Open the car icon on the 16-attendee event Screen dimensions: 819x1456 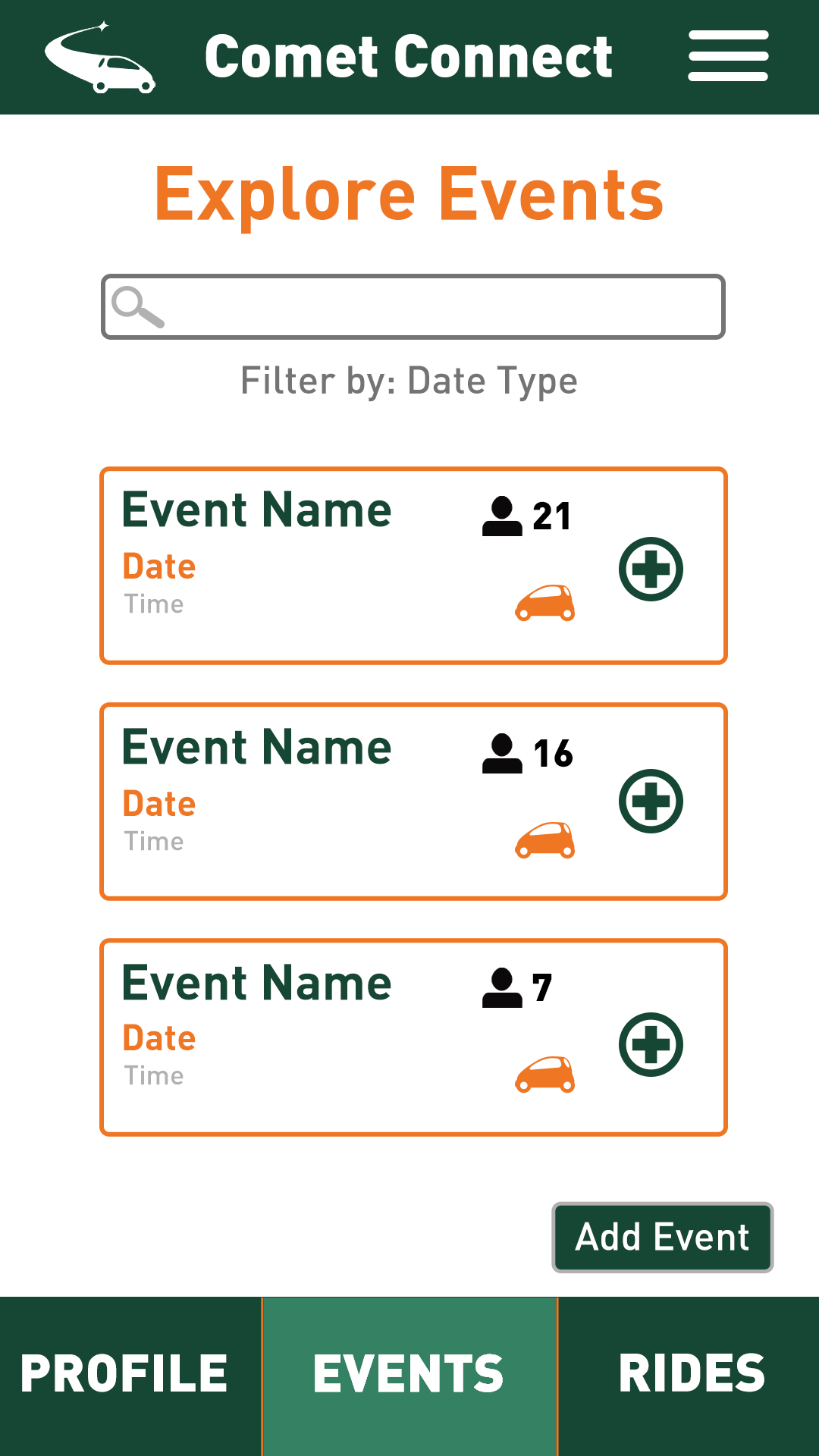(545, 840)
